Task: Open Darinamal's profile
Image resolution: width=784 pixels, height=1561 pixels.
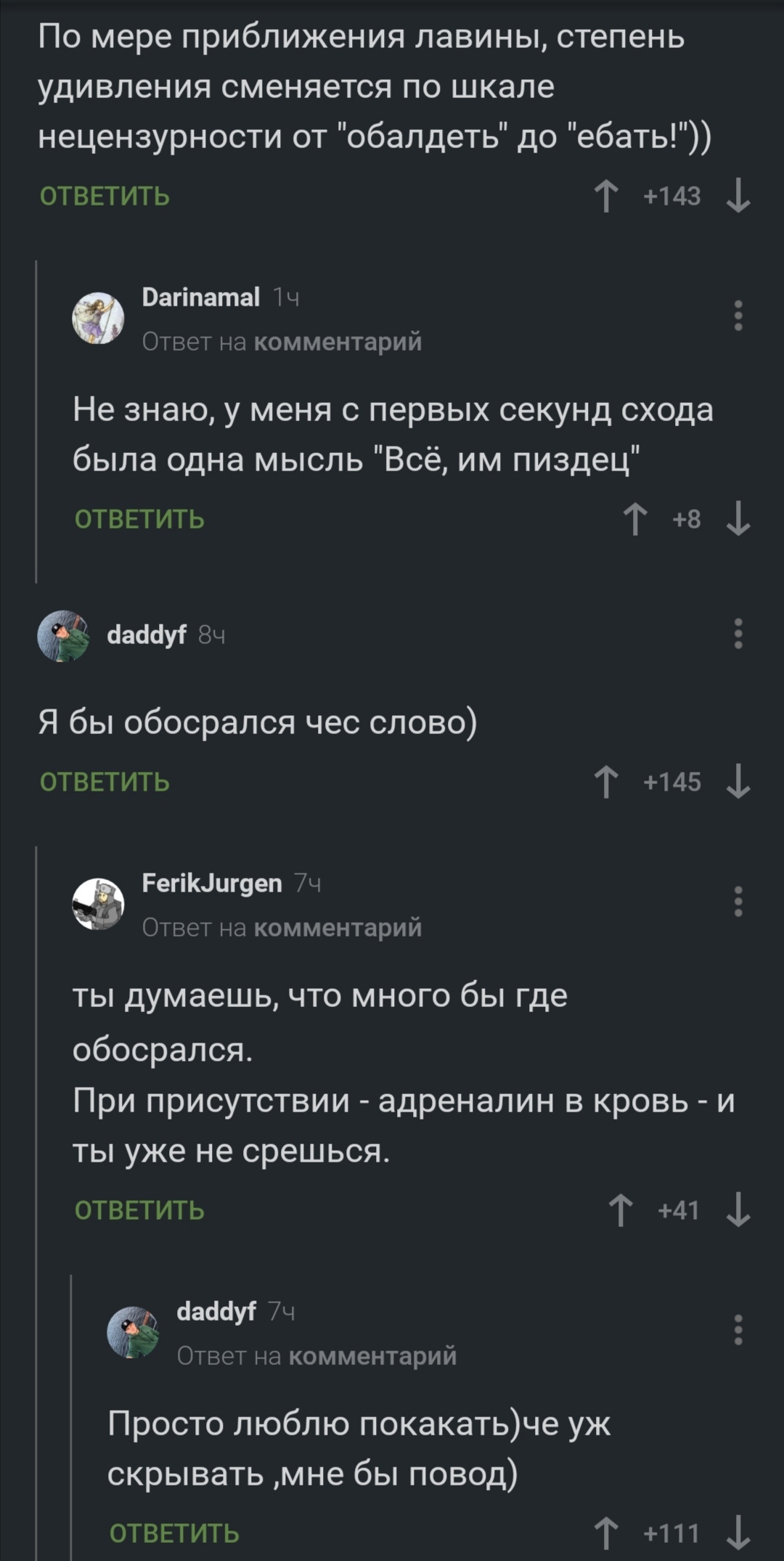Action: [200, 297]
